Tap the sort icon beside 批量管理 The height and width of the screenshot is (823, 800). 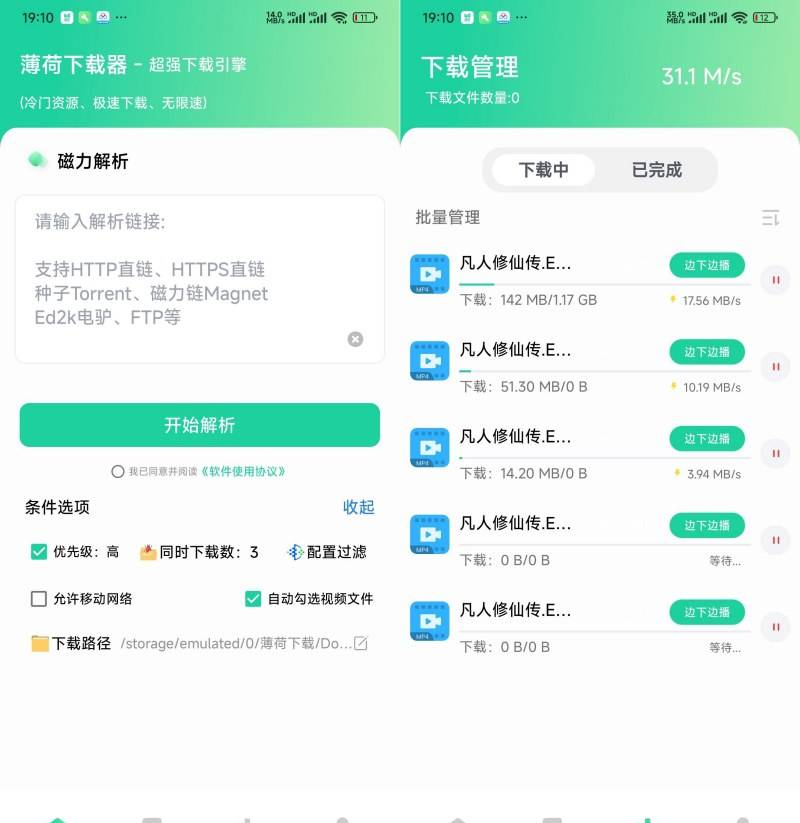coord(770,217)
